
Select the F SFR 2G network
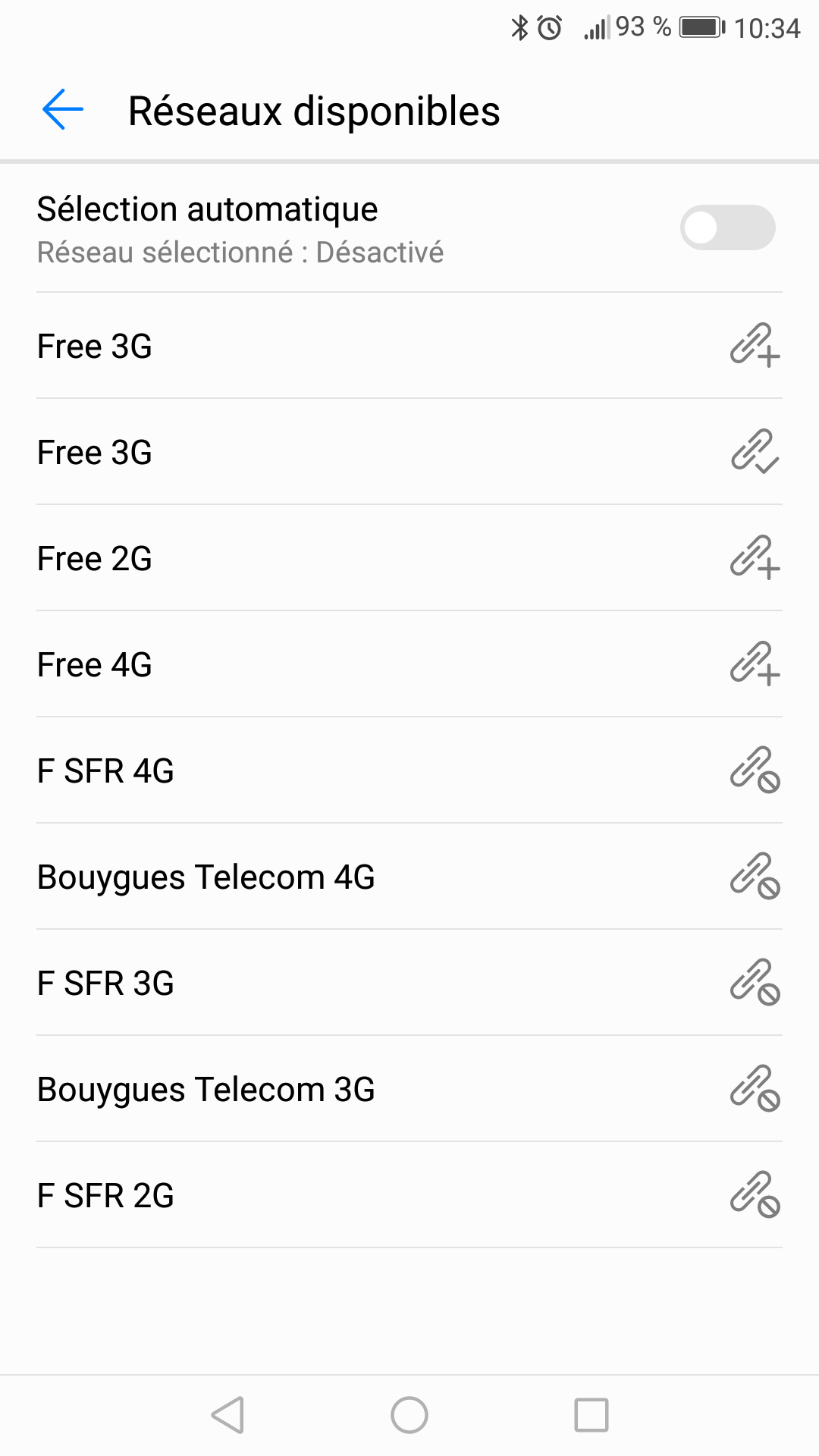coord(409,1195)
